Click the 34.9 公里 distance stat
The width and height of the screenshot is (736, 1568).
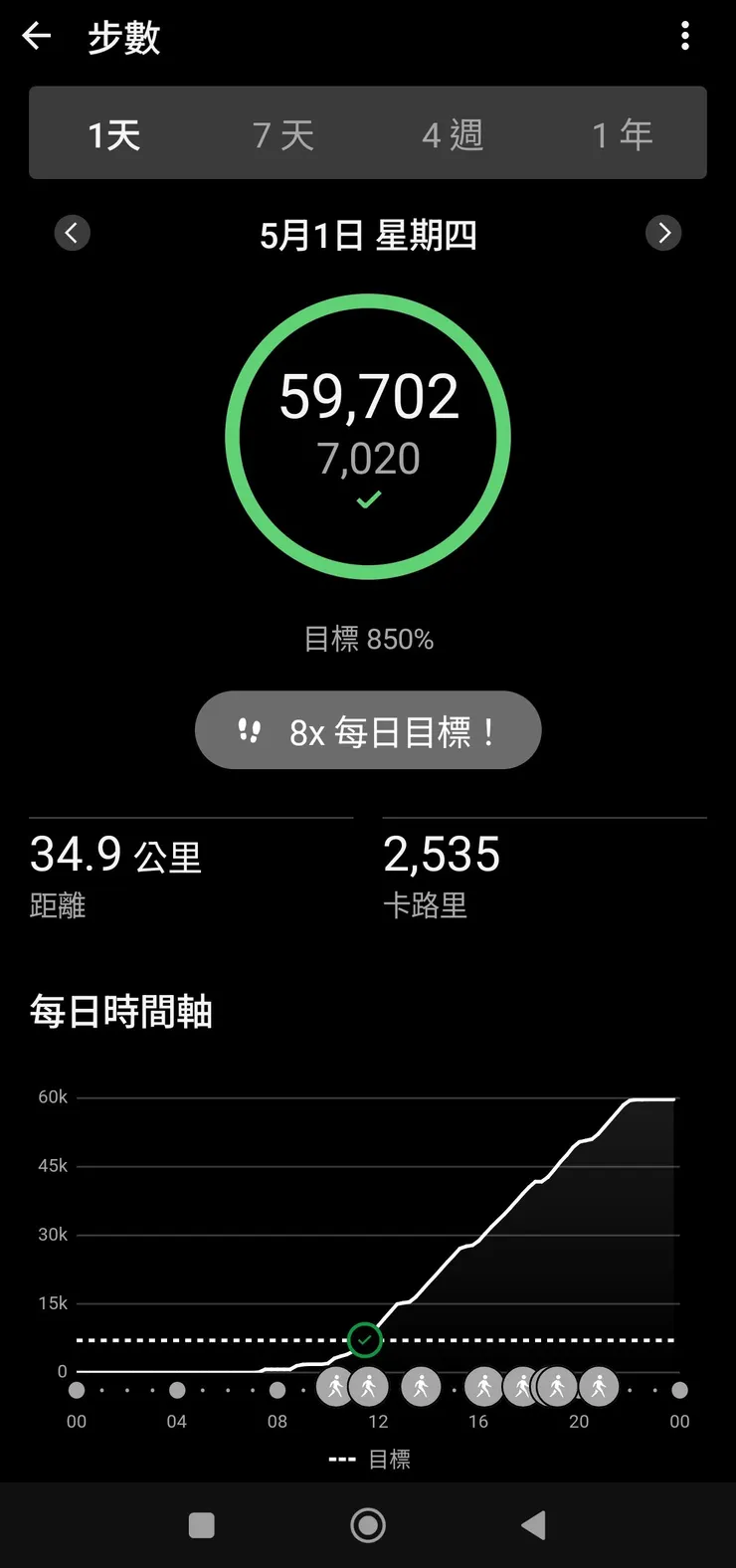click(114, 856)
